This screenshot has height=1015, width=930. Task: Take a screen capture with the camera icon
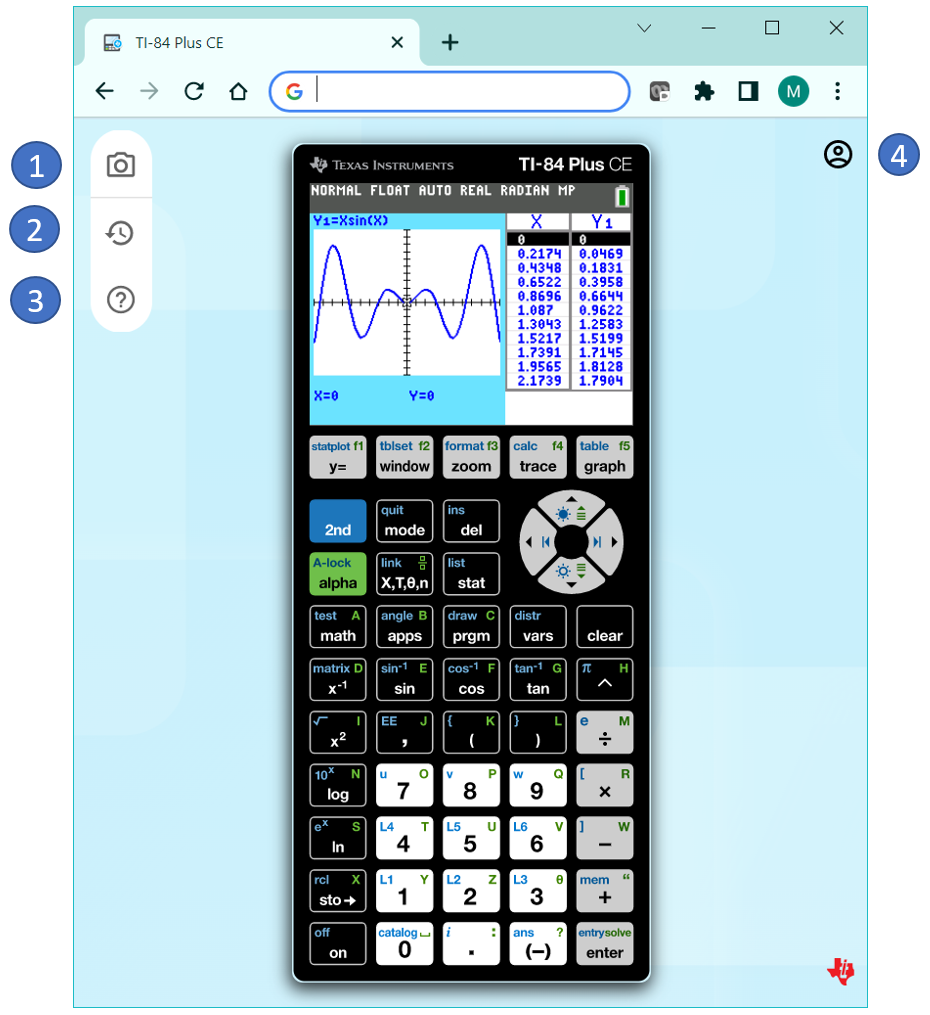click(x=121, y=165)
